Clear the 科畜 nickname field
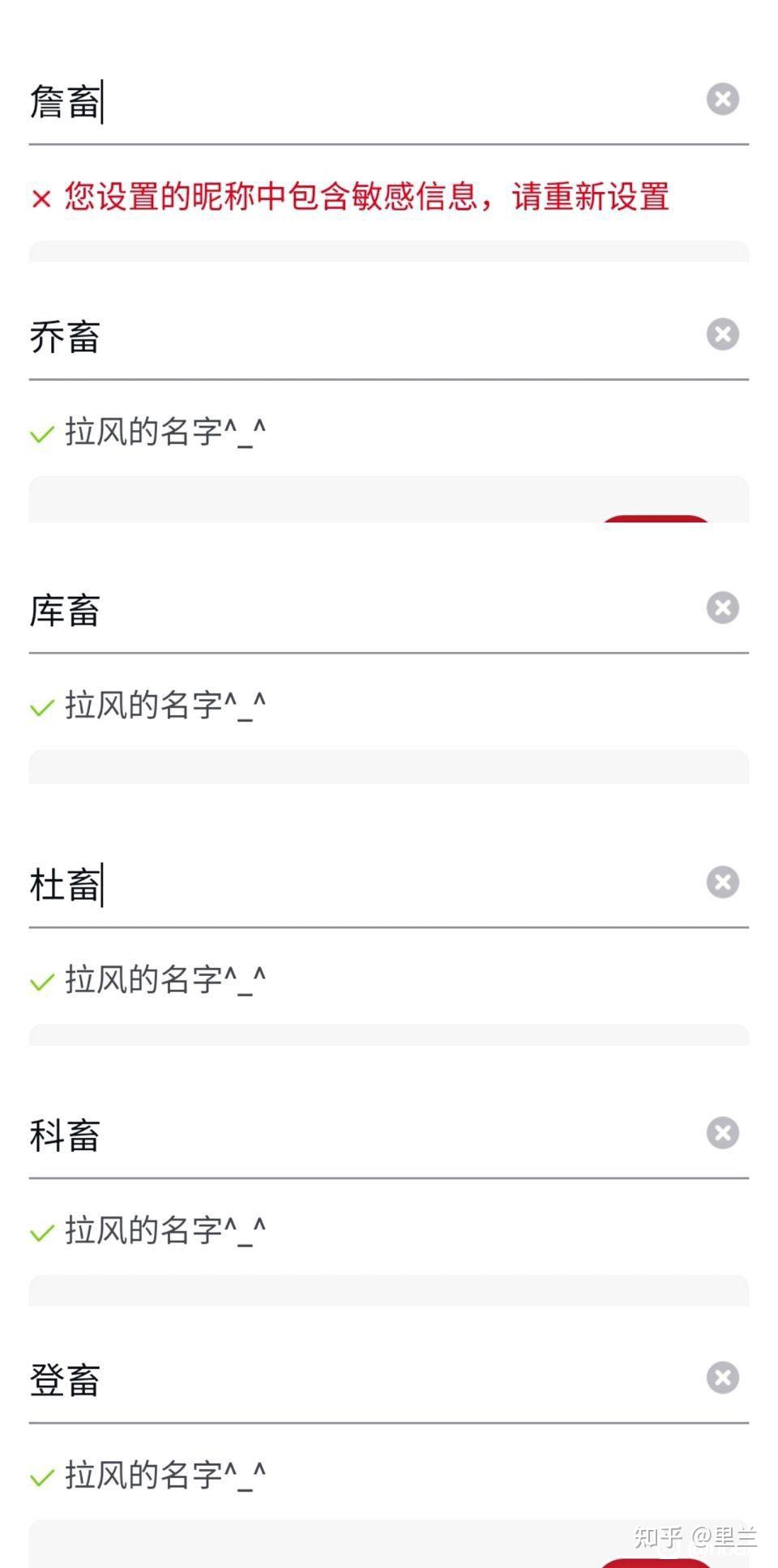This screenshot has height=1568, width=778. click(x=722, y=1133)
